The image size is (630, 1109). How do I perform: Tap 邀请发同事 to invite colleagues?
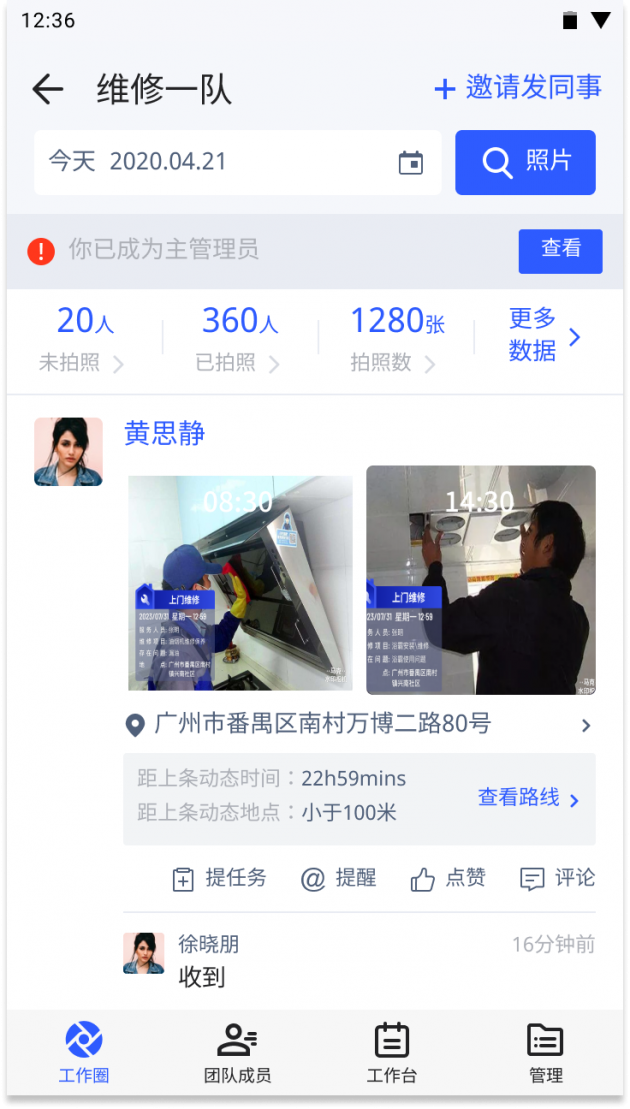coord(518,88)
